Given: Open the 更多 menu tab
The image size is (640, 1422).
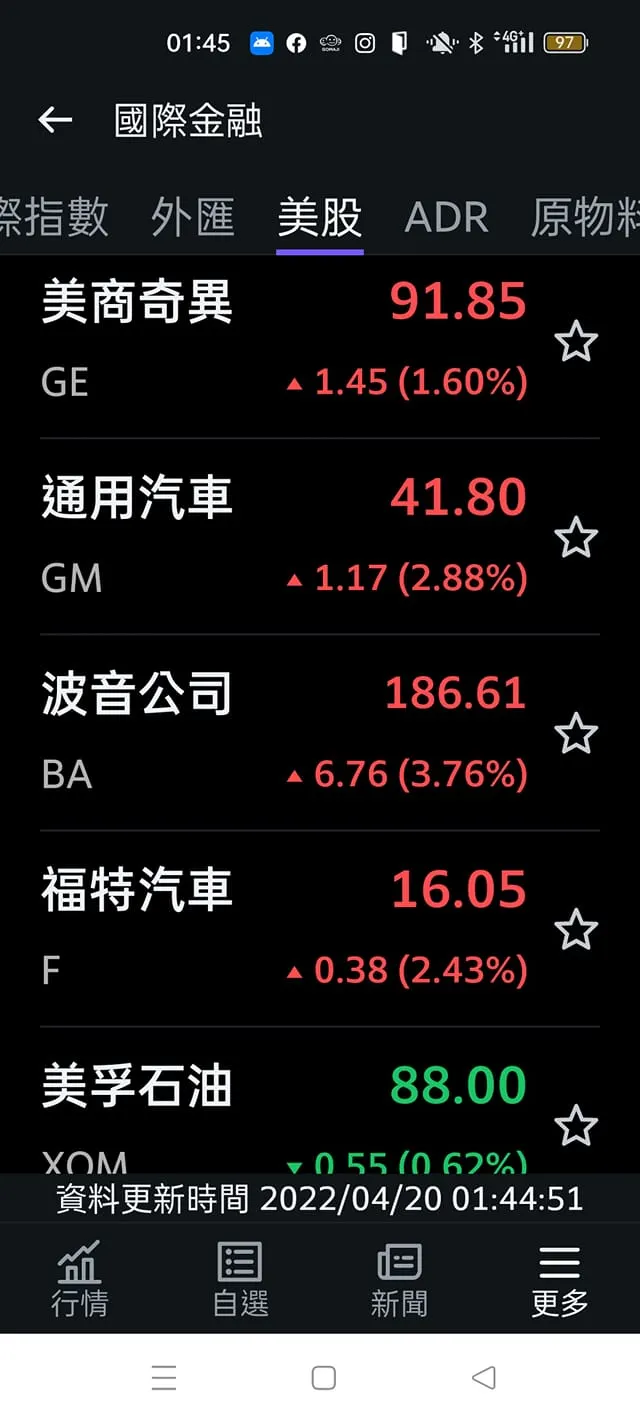Looking at the screenshot, I should click(559, 1278).
